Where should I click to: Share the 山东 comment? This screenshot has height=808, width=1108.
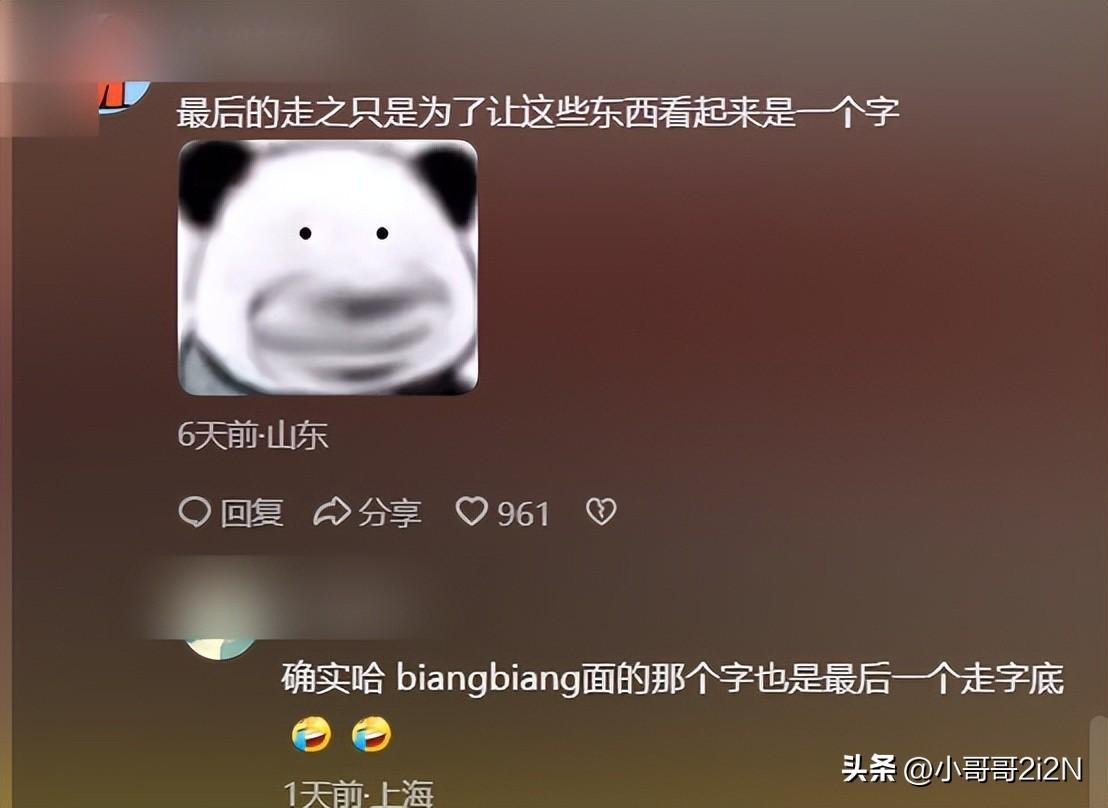[x=366, y=513]
